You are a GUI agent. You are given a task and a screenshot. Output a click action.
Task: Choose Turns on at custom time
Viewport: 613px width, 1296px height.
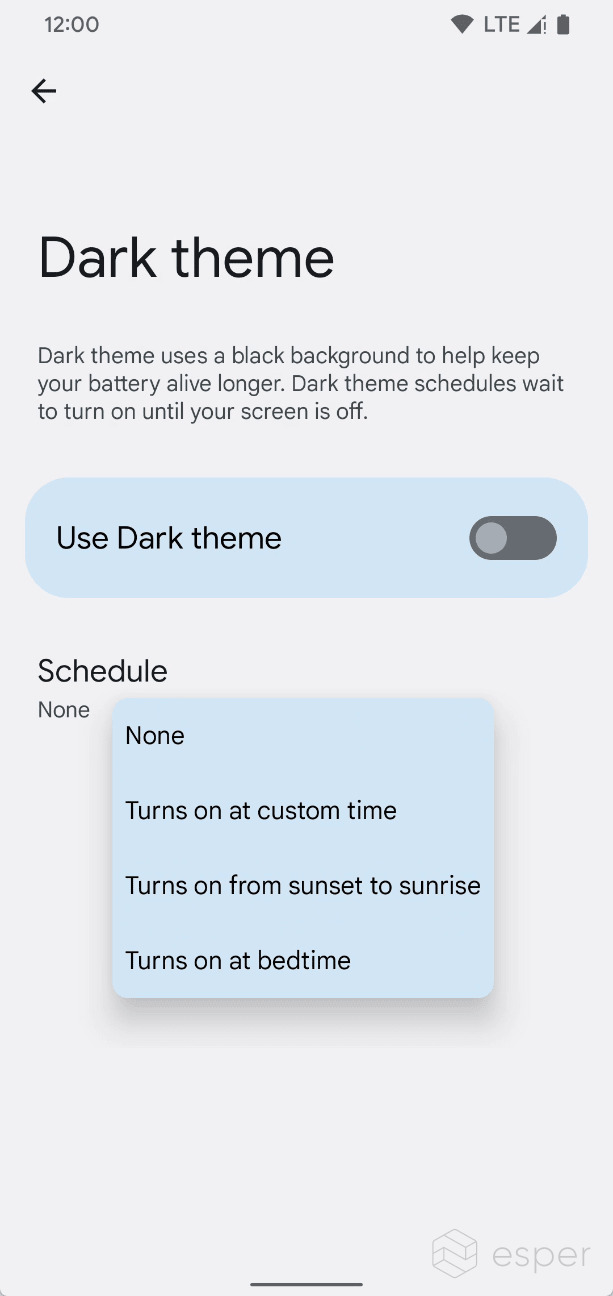[303, 811]
